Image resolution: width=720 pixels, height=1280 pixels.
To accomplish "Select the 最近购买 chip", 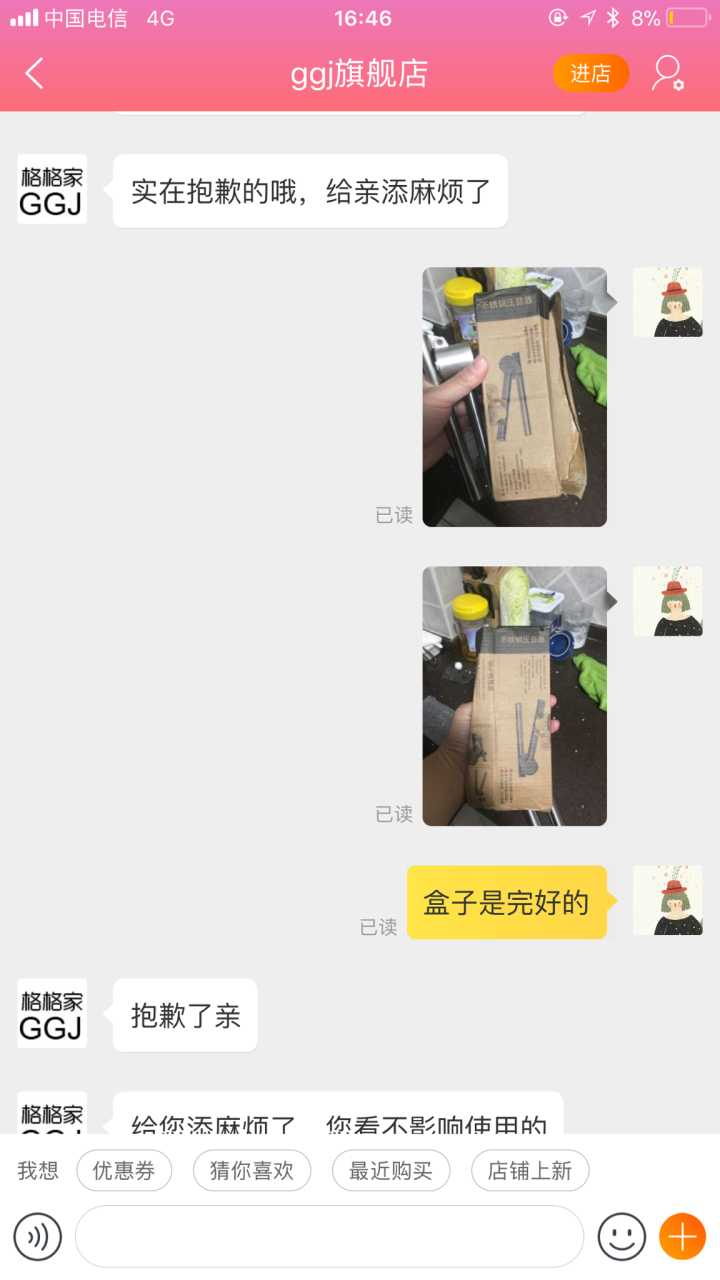I will [391, 1171].
